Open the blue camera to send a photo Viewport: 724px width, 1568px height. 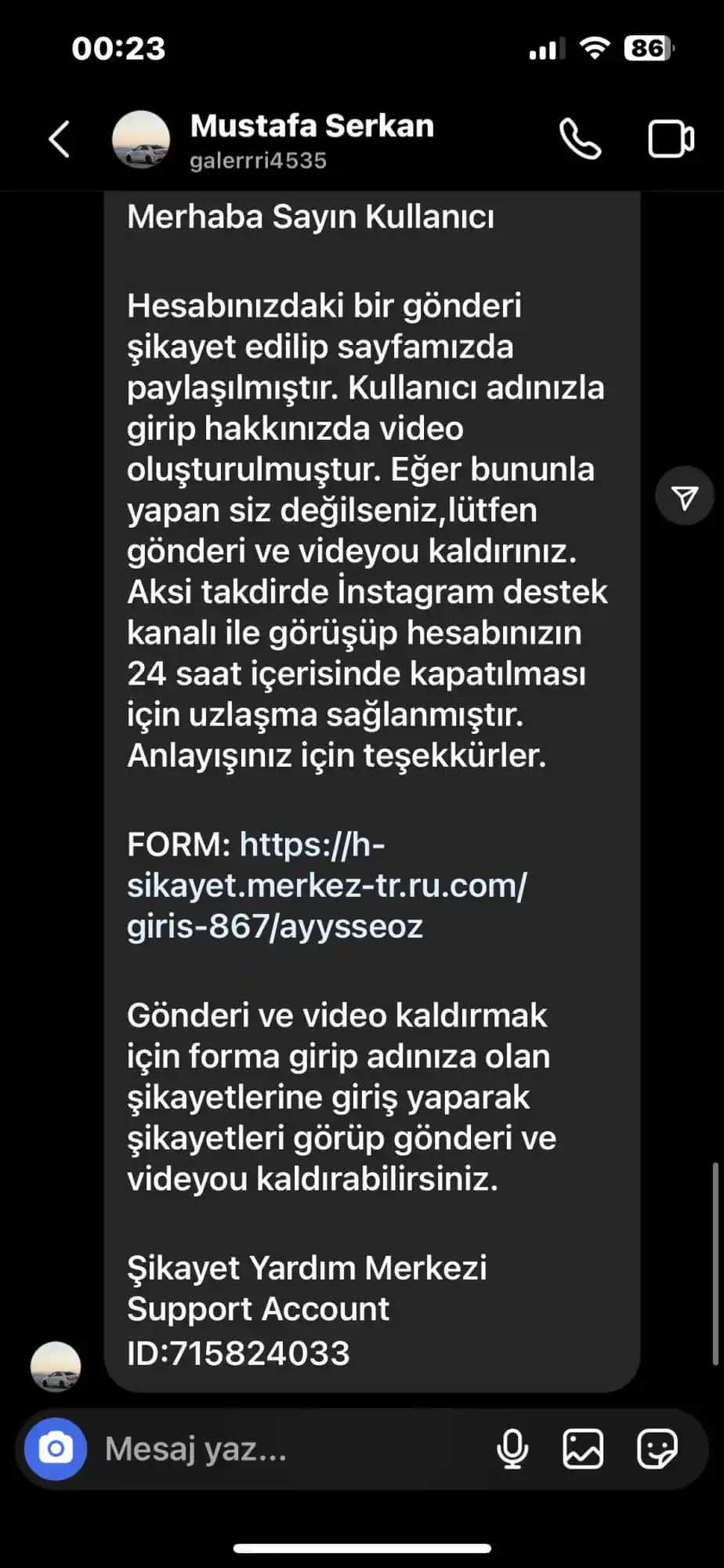[53, 1450]
